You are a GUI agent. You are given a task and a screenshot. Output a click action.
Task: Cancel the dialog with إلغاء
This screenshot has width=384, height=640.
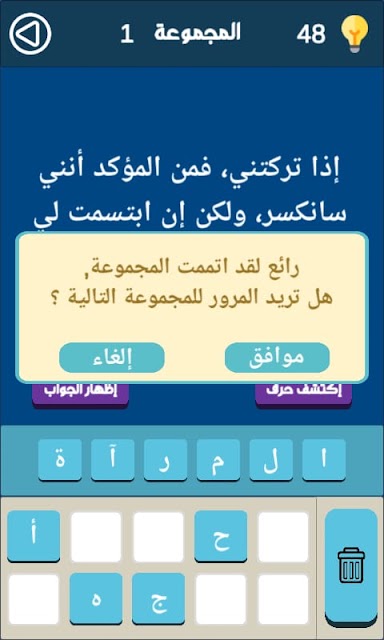pyautogui.click(x=112, y=358)
